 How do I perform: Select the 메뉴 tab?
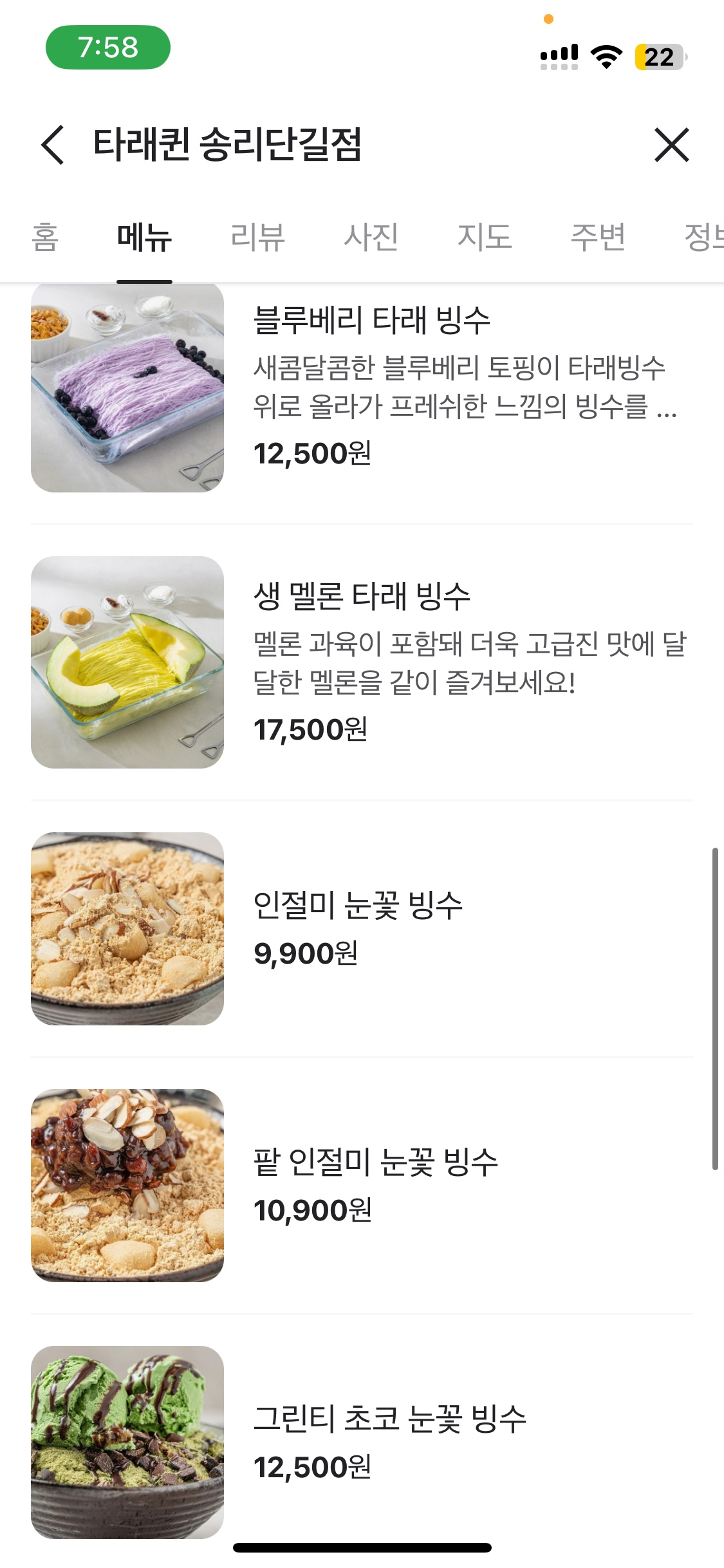click(x=144, y=237)
